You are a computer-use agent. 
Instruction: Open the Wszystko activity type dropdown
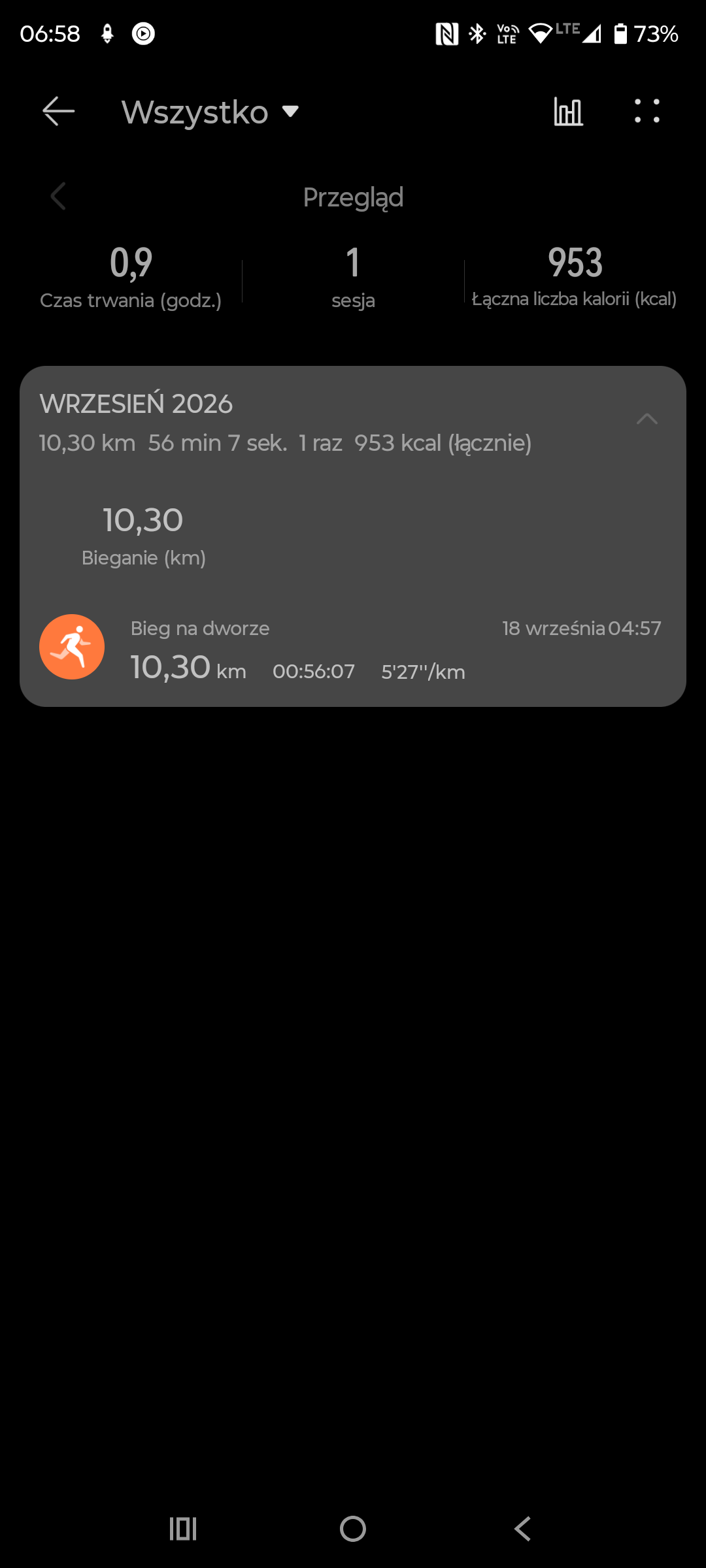[210, 112]
